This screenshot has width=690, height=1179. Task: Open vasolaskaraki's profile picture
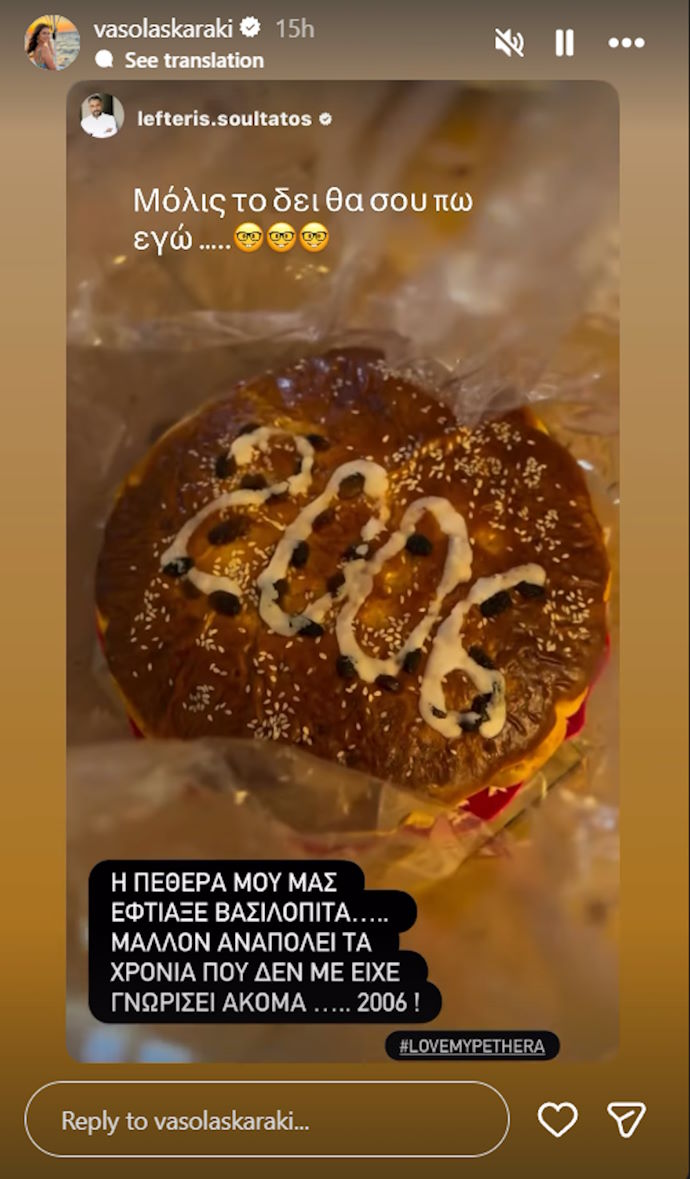52,43
